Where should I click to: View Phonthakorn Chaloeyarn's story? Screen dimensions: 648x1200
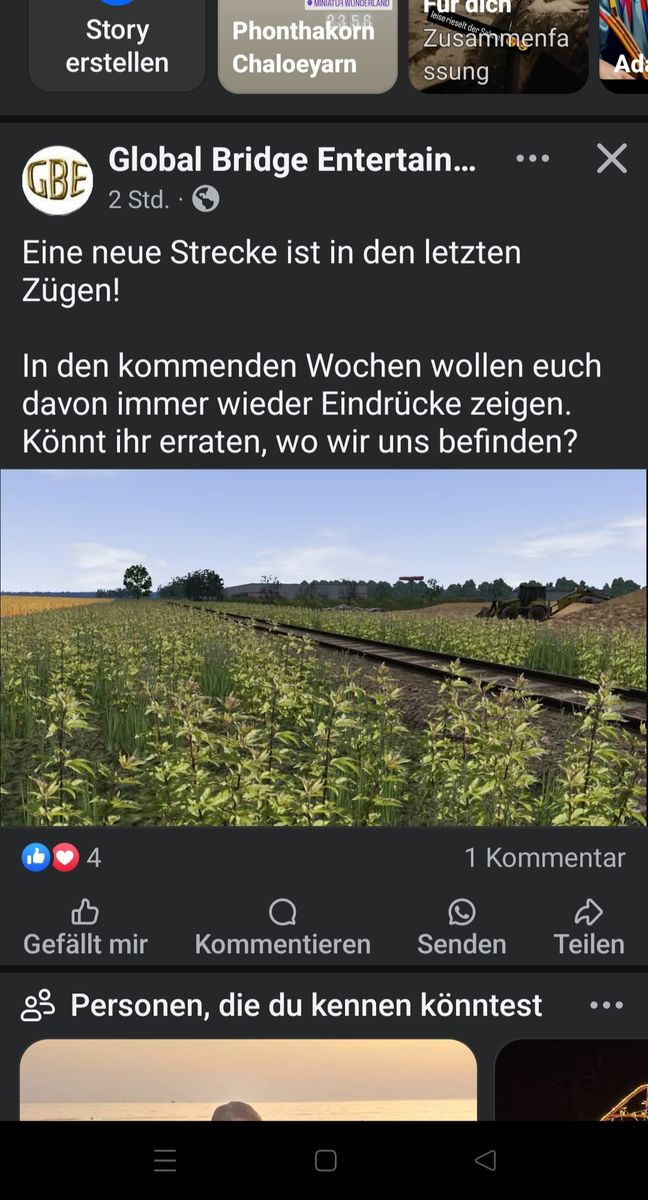point(307,46)
